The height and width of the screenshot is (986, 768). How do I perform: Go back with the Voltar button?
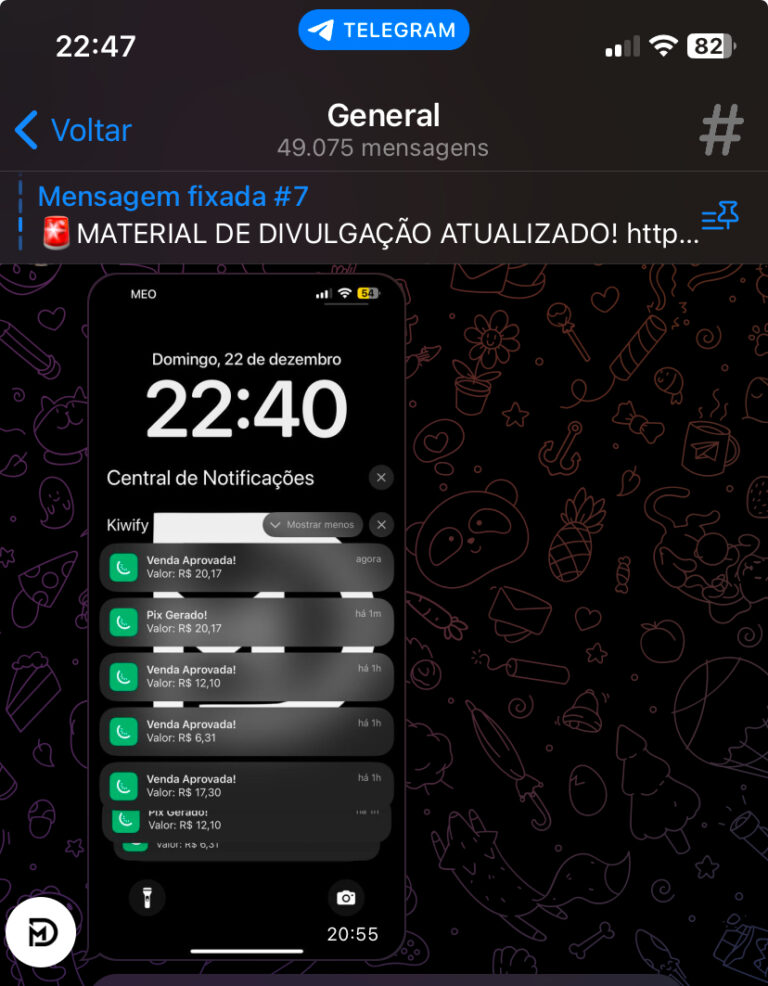[x=74, y=130]
